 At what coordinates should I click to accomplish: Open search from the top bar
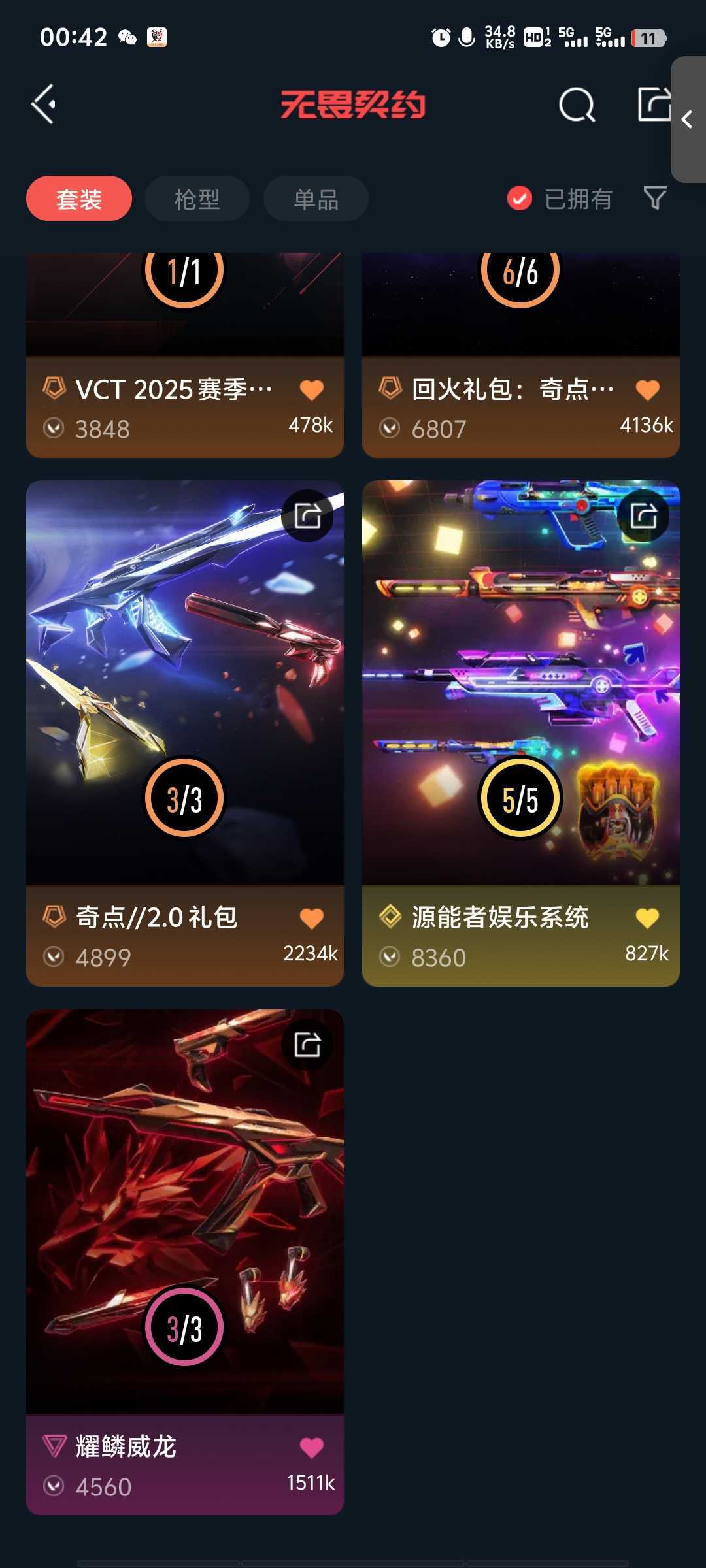[577, 105]
